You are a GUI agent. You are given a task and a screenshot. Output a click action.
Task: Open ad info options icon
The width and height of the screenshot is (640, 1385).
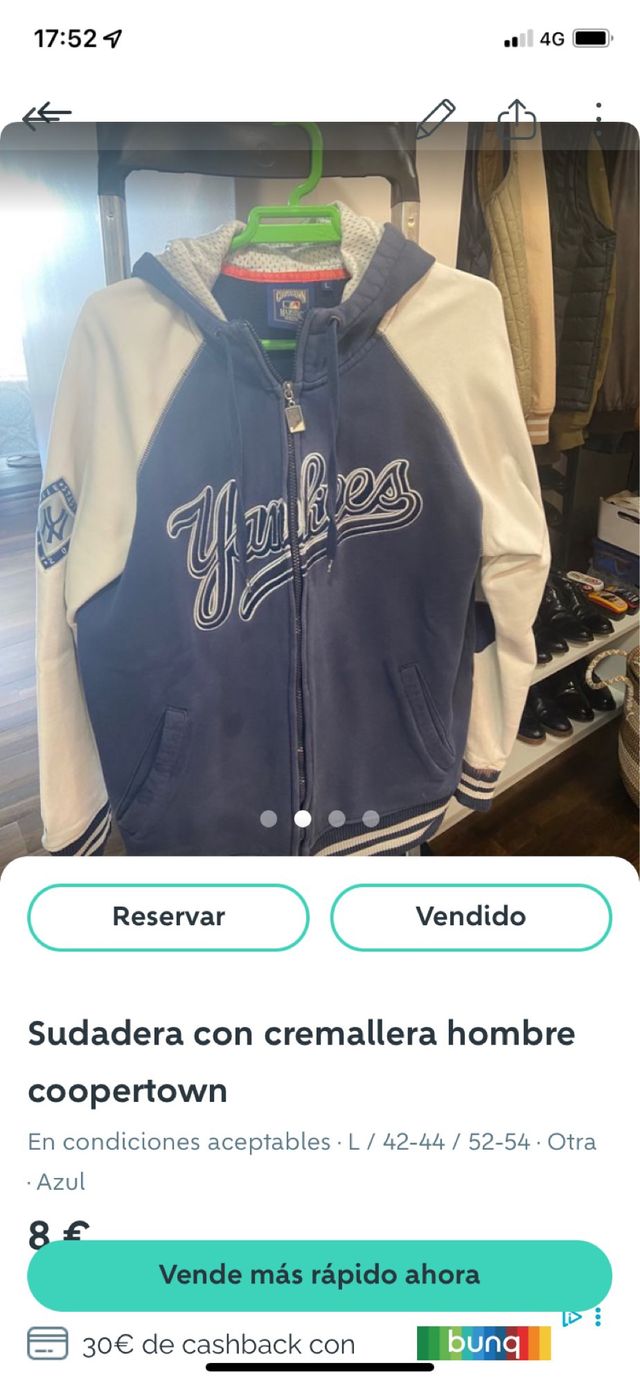(x=598, y=1317)
